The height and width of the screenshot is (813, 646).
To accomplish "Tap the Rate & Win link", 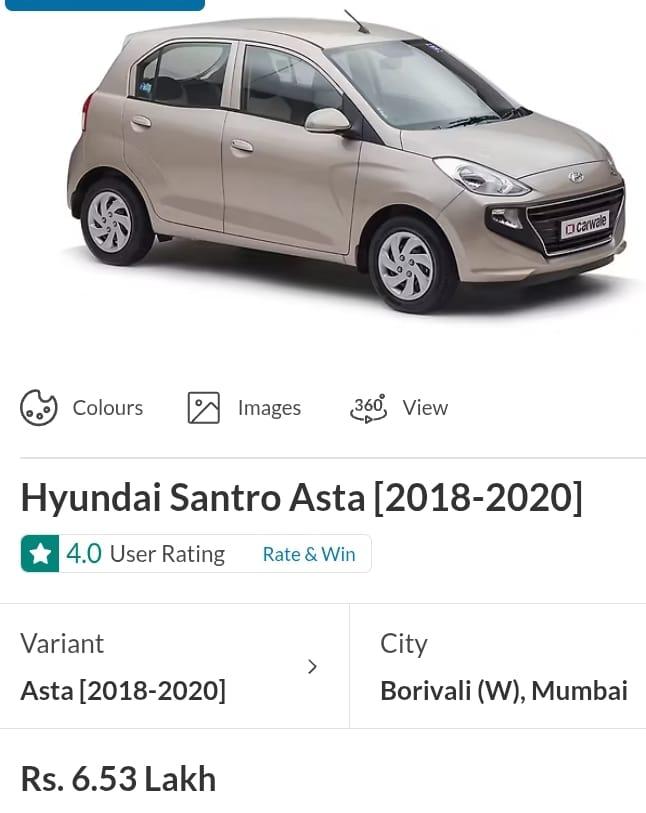I will pyautogui.click(x=308, y=554).
